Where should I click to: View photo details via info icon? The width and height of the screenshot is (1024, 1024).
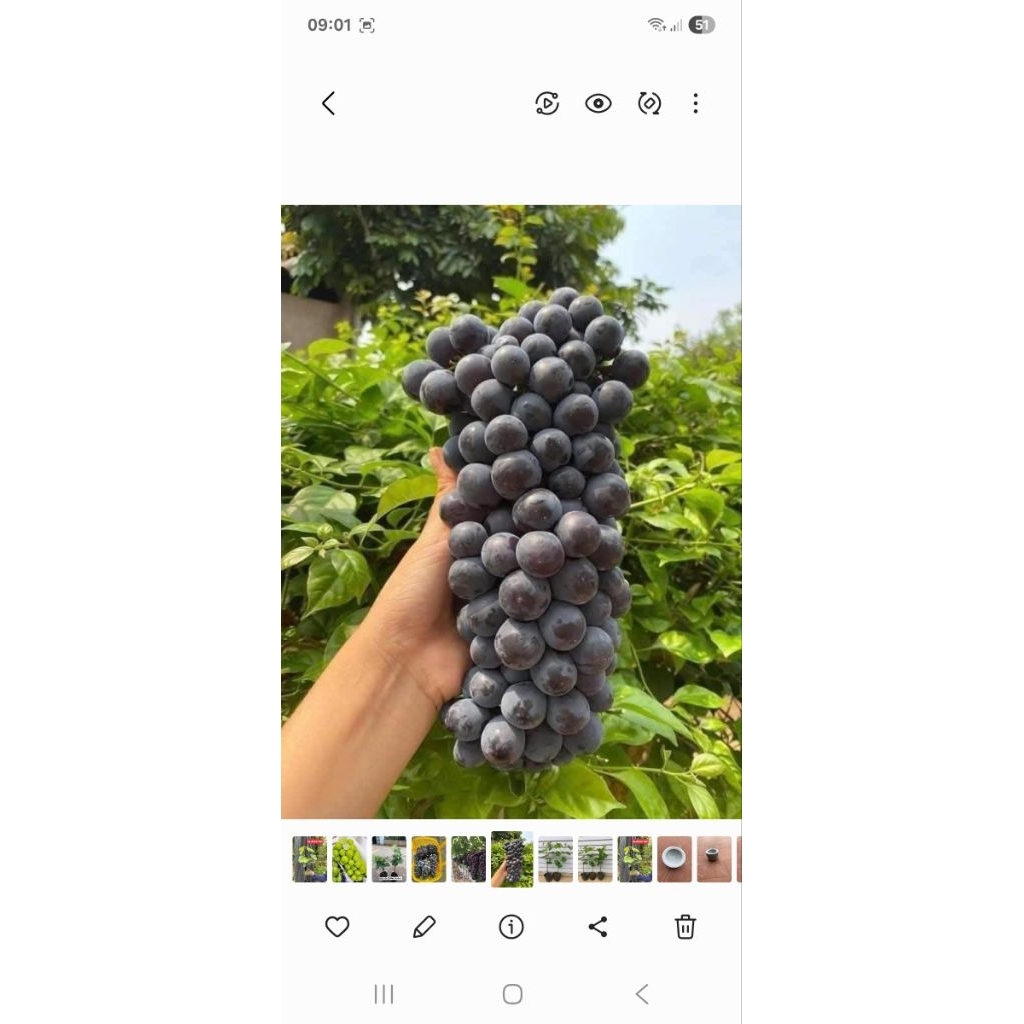511,927
